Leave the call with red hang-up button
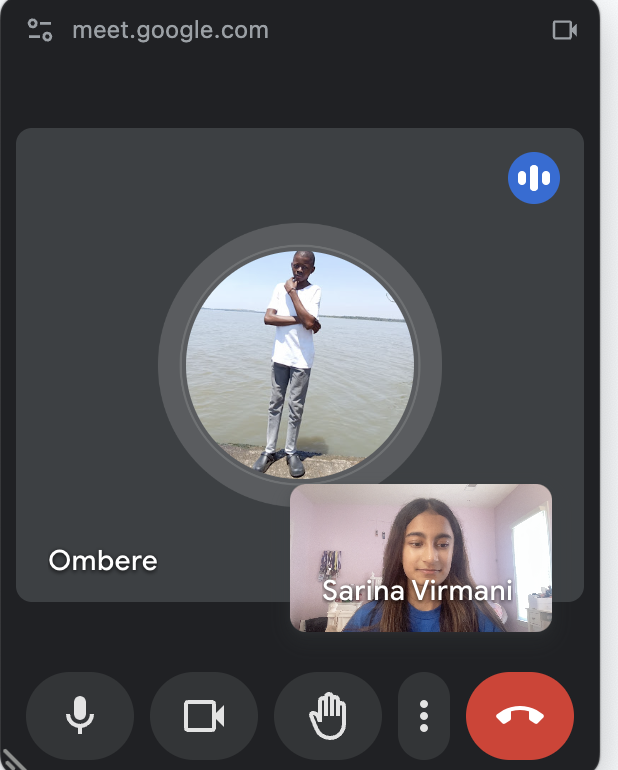 click(520, 716)
